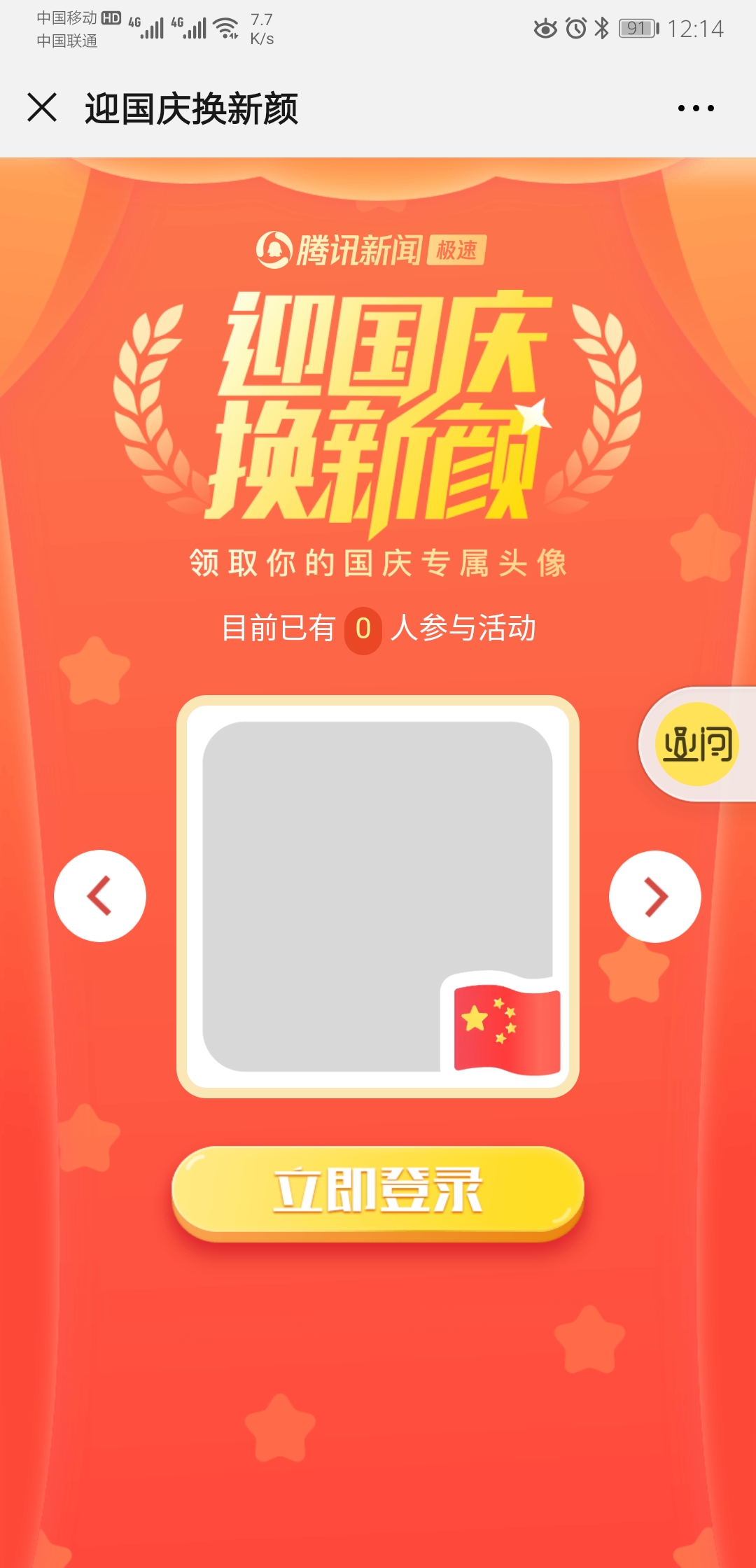Show the previous avatar frame
This screenshot has height=1568, width=756.
[x=100, y=896]
